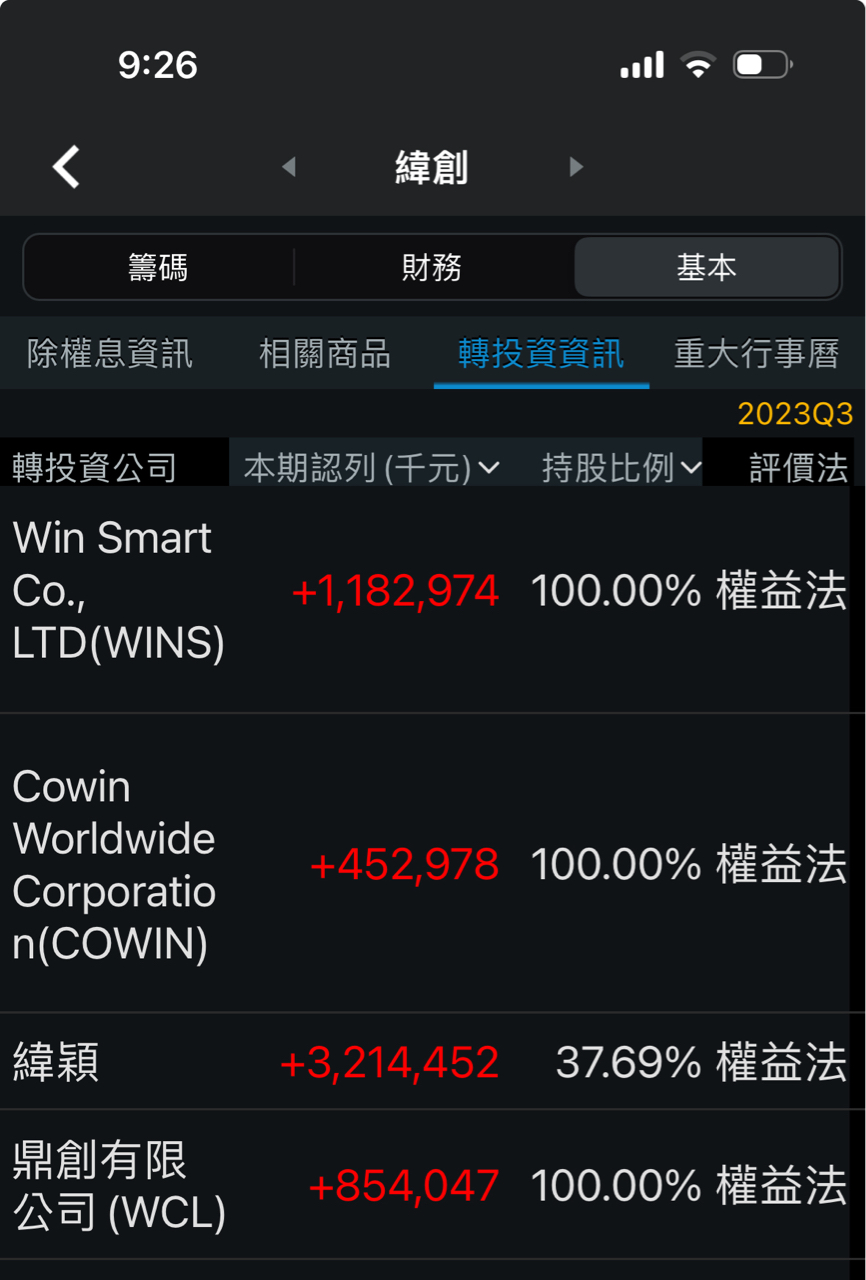Select the 基本 tab
Image resolution: width=866 pixels, height=1280 pixels.
706,267
